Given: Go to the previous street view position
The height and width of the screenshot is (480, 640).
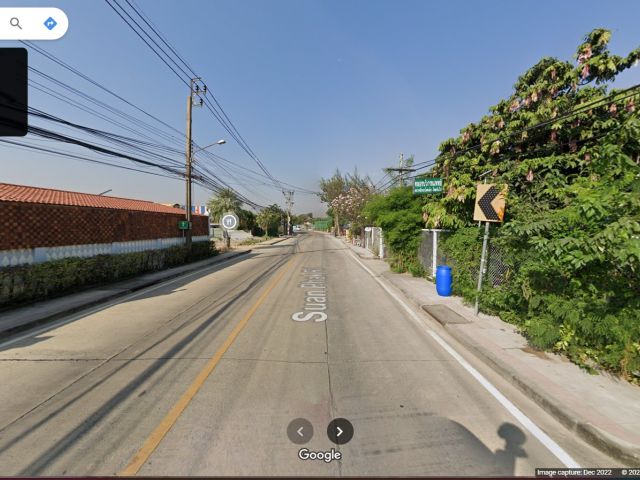Looking at the screenshot, I should (x=300, y=431).
